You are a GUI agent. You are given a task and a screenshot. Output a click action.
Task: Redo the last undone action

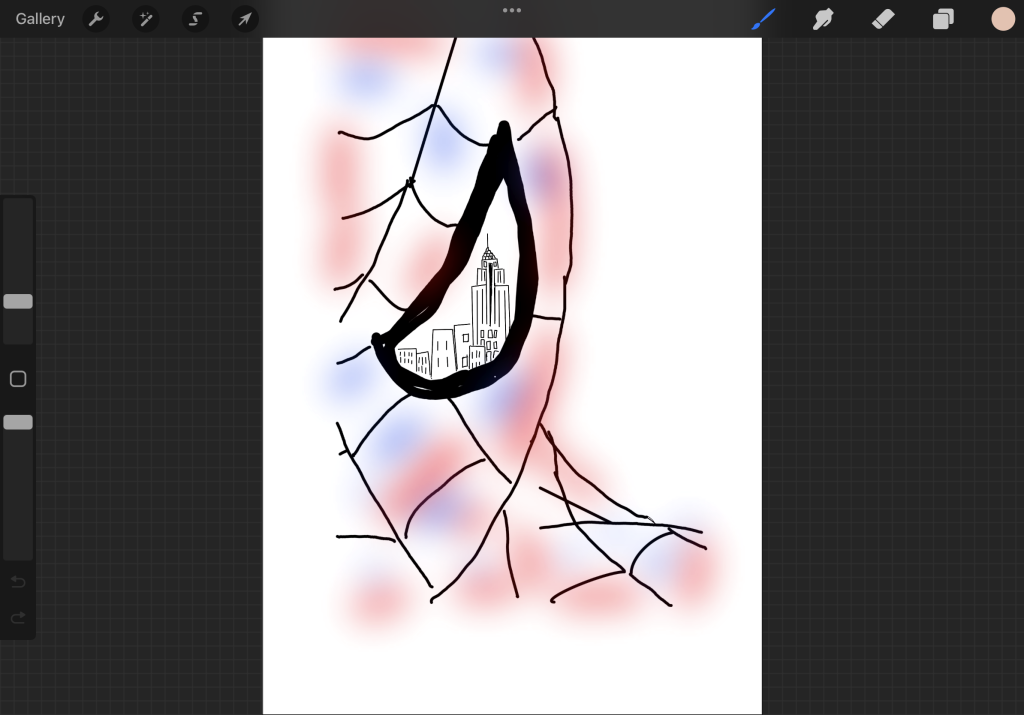point(18,618)
